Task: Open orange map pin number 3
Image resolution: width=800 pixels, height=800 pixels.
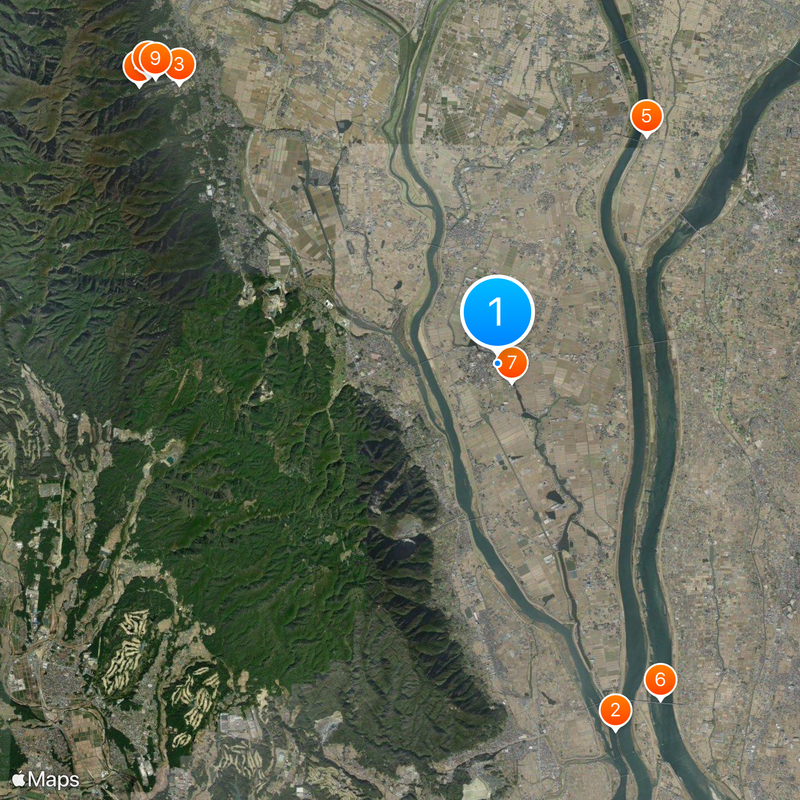Action: 181,65
